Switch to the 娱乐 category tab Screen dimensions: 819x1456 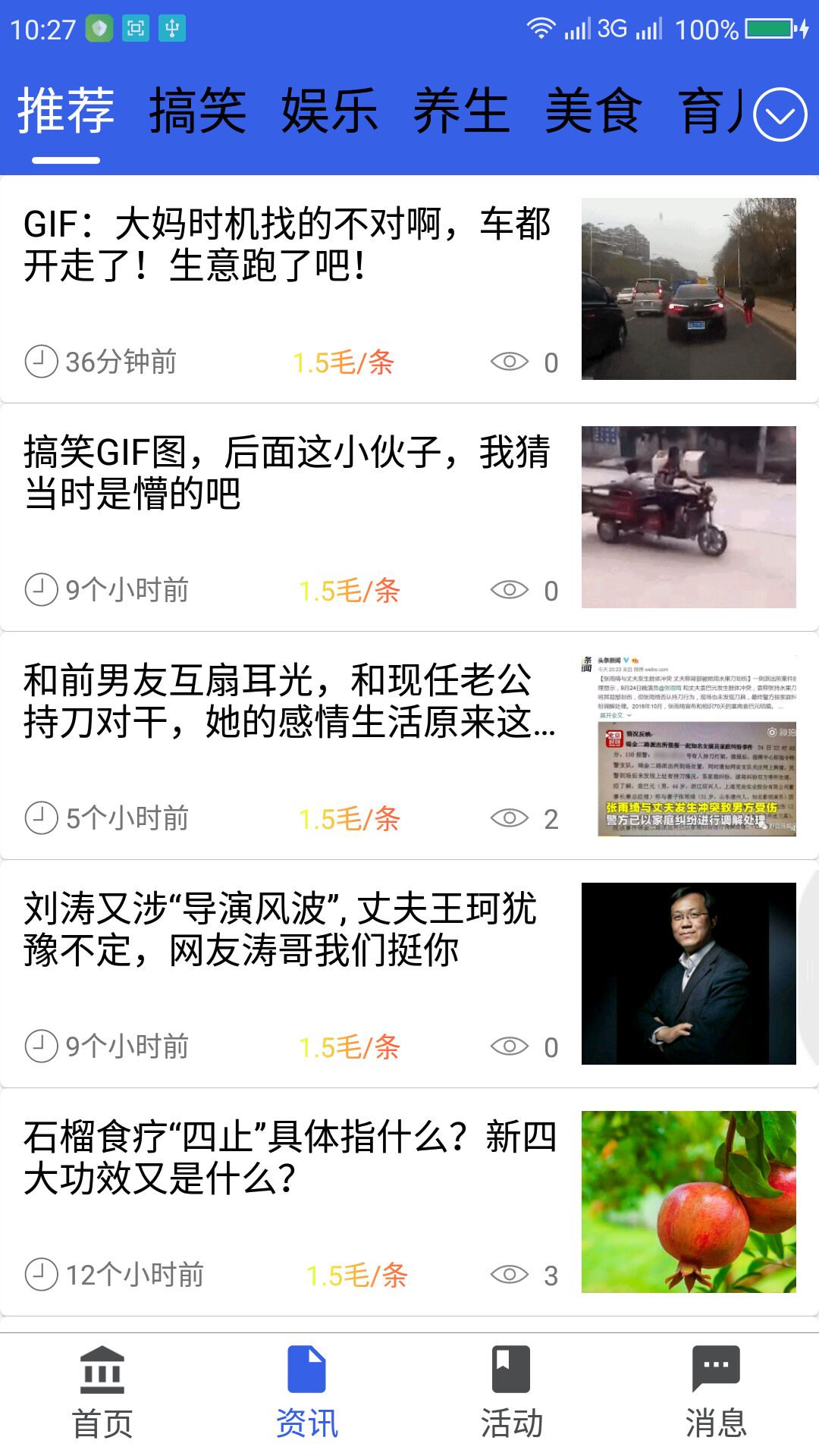click(329, 111)
